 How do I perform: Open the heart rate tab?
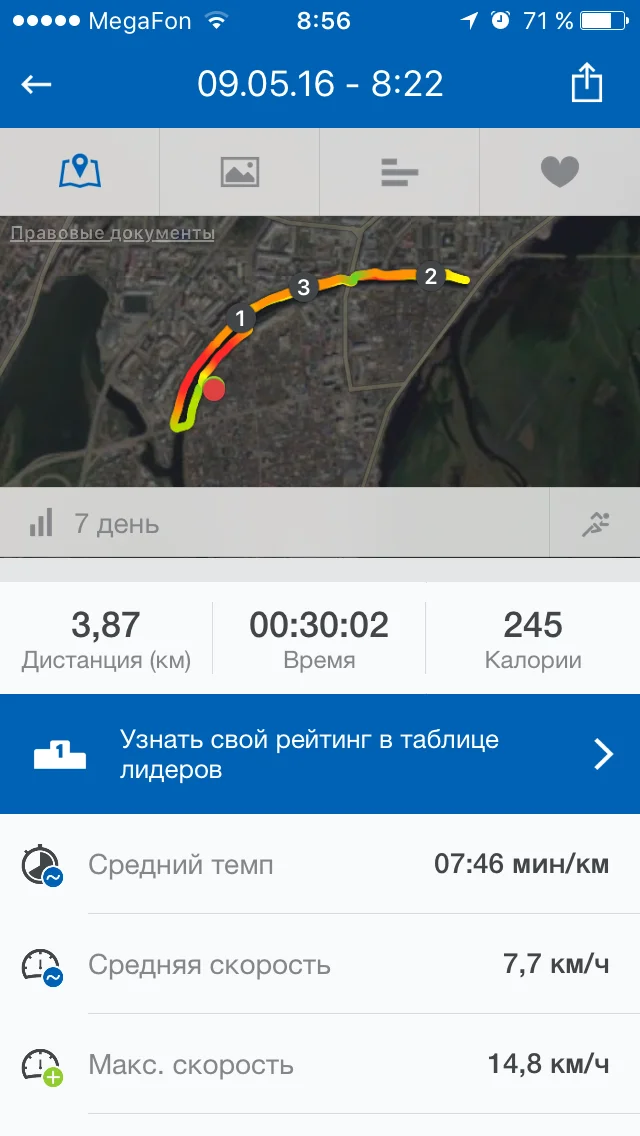(560, 172)
